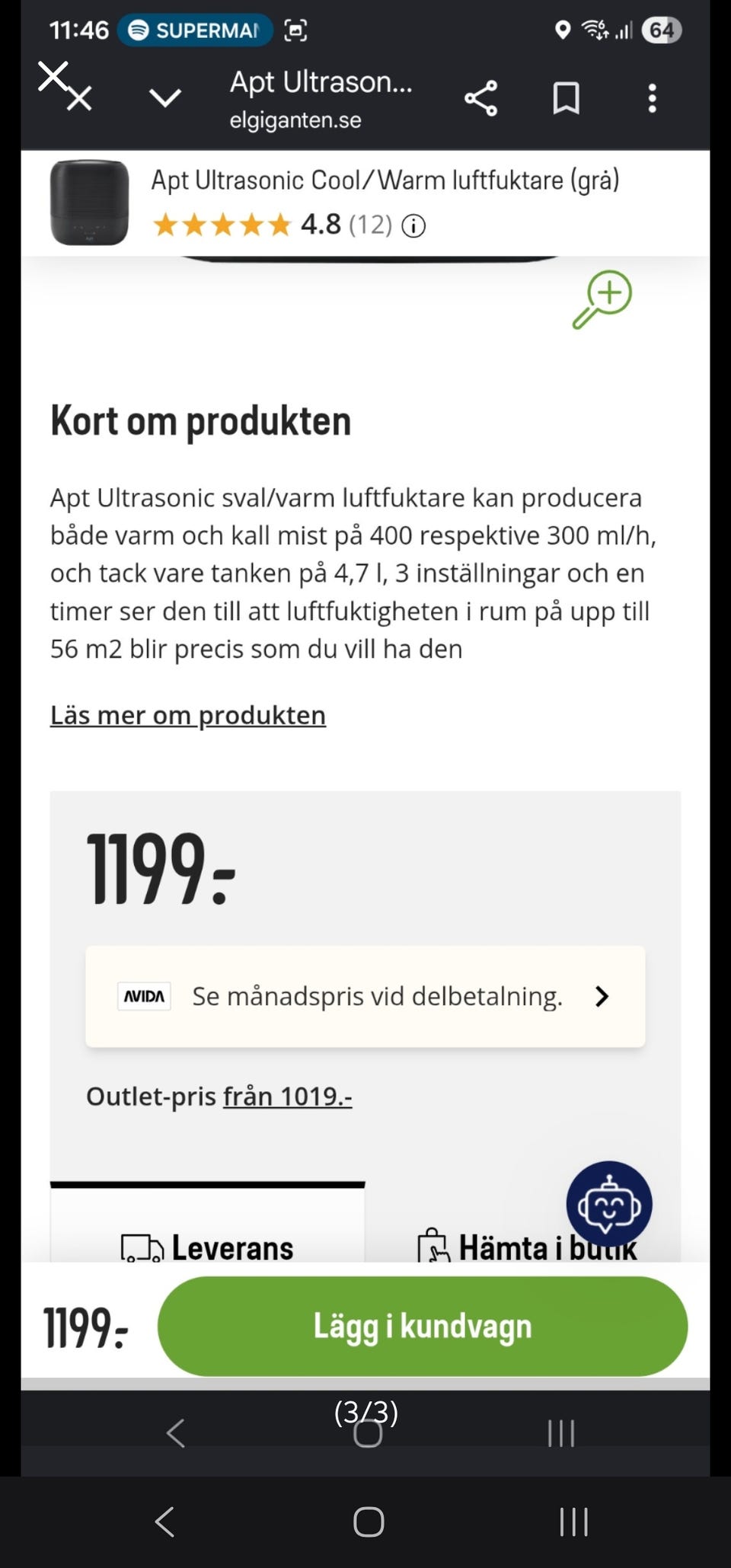Zoom the product image with the magnifier icon
The image size is (731, 1568).
point(602,300)
